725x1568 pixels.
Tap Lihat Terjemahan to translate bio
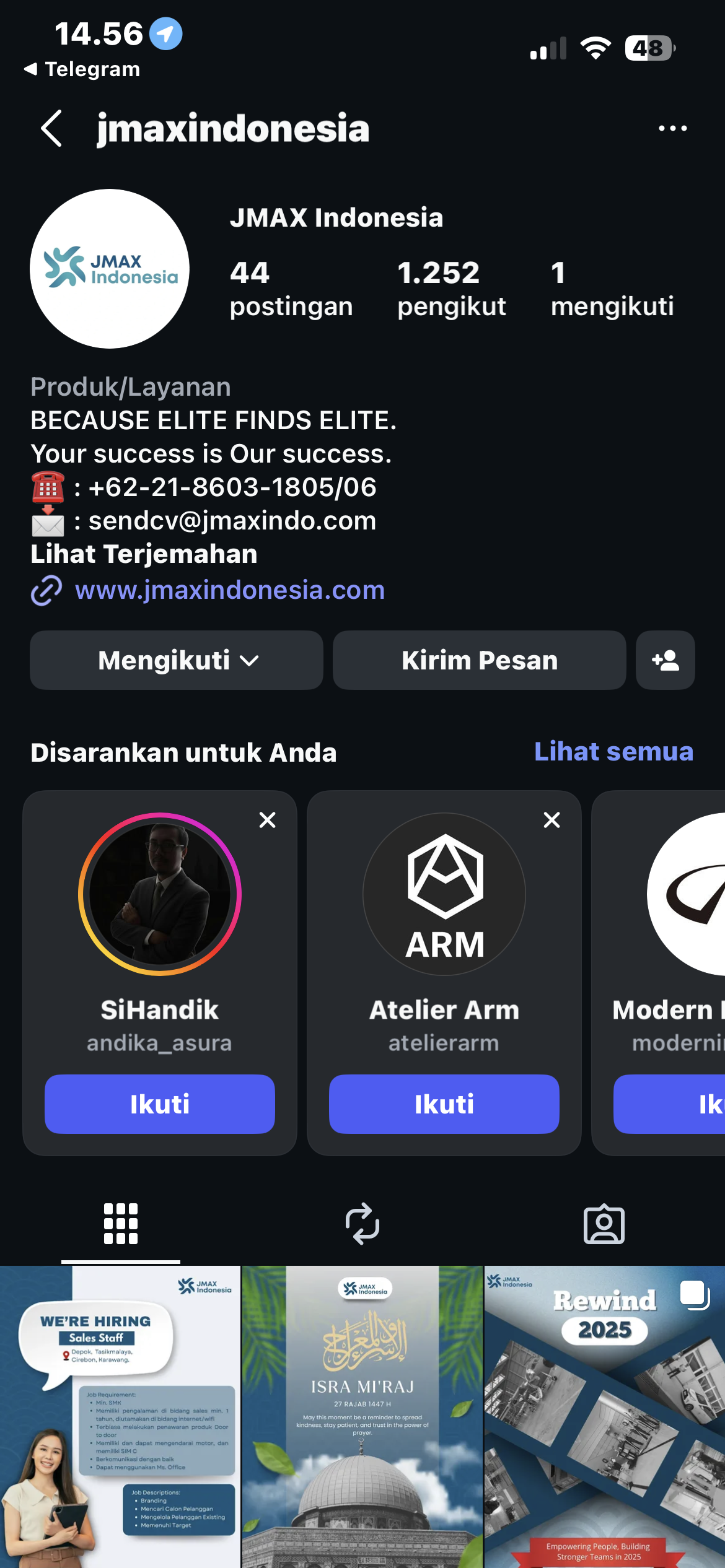[x=144, y=554]
